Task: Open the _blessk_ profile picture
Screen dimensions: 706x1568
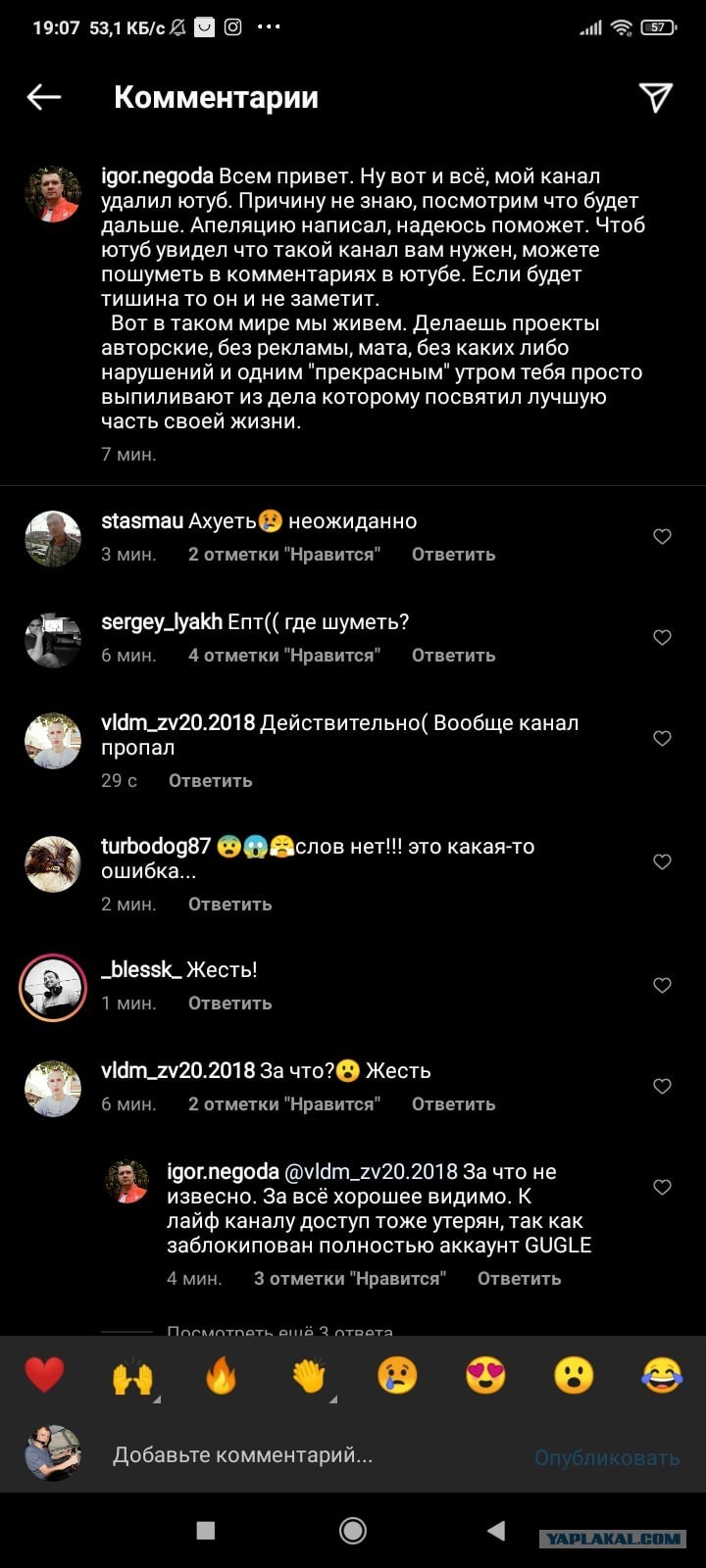Action: pos(53,987)
